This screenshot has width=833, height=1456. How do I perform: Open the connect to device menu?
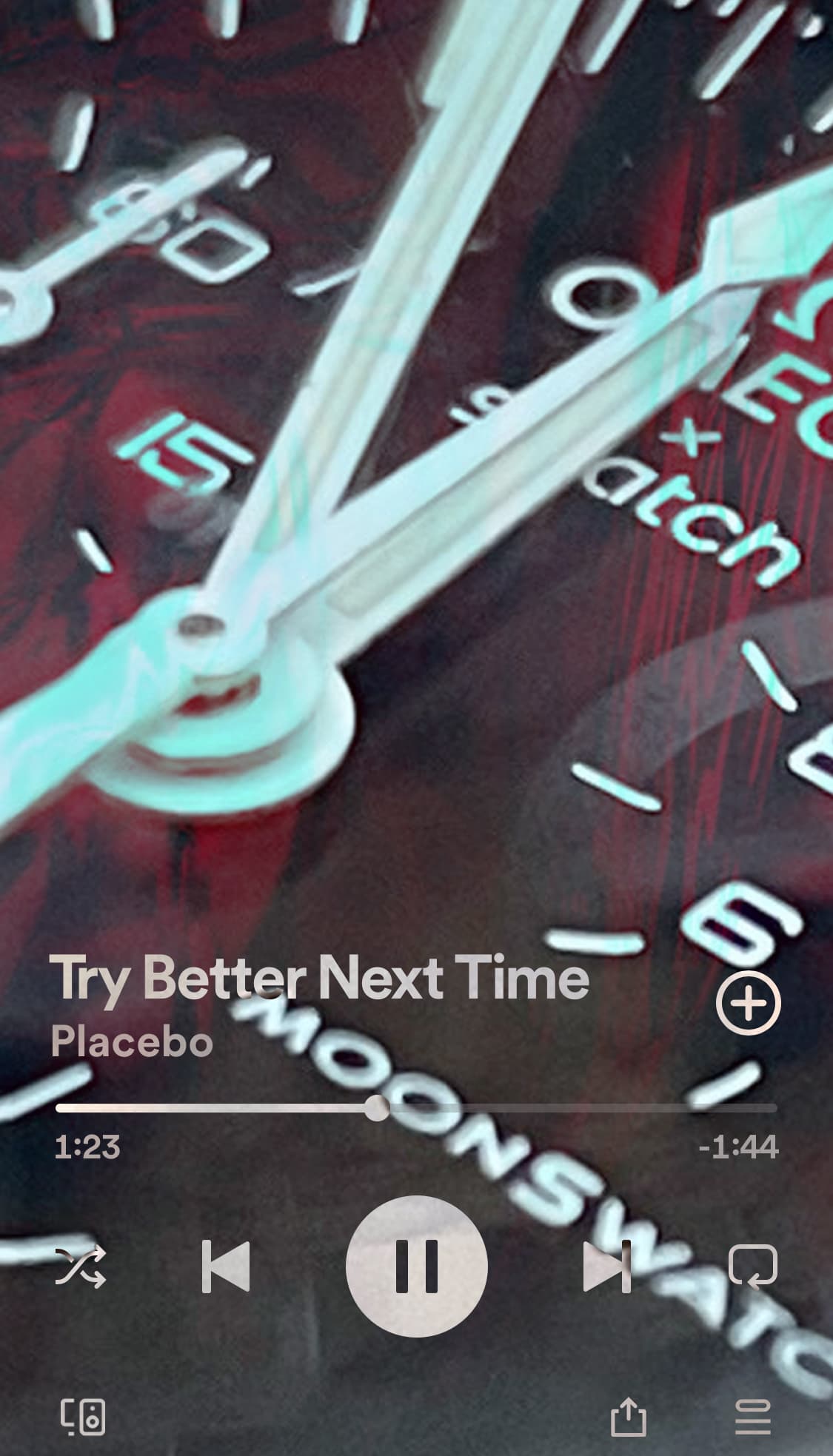(x=82, y=1417)
